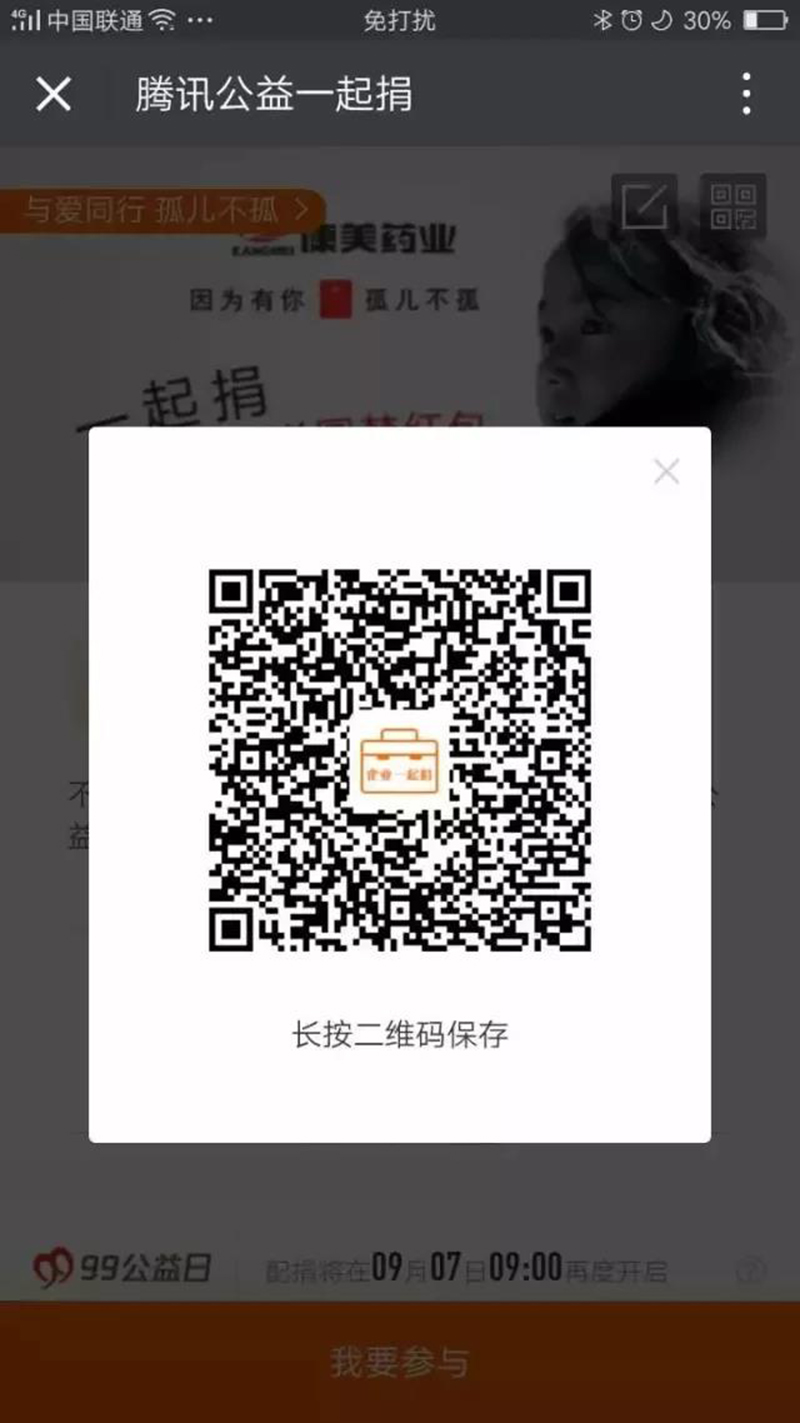Viewport: 800px width, 1423px height.
Task: Open the 与爱同行 孤儿不孤 project link
Action: [162, 211]
